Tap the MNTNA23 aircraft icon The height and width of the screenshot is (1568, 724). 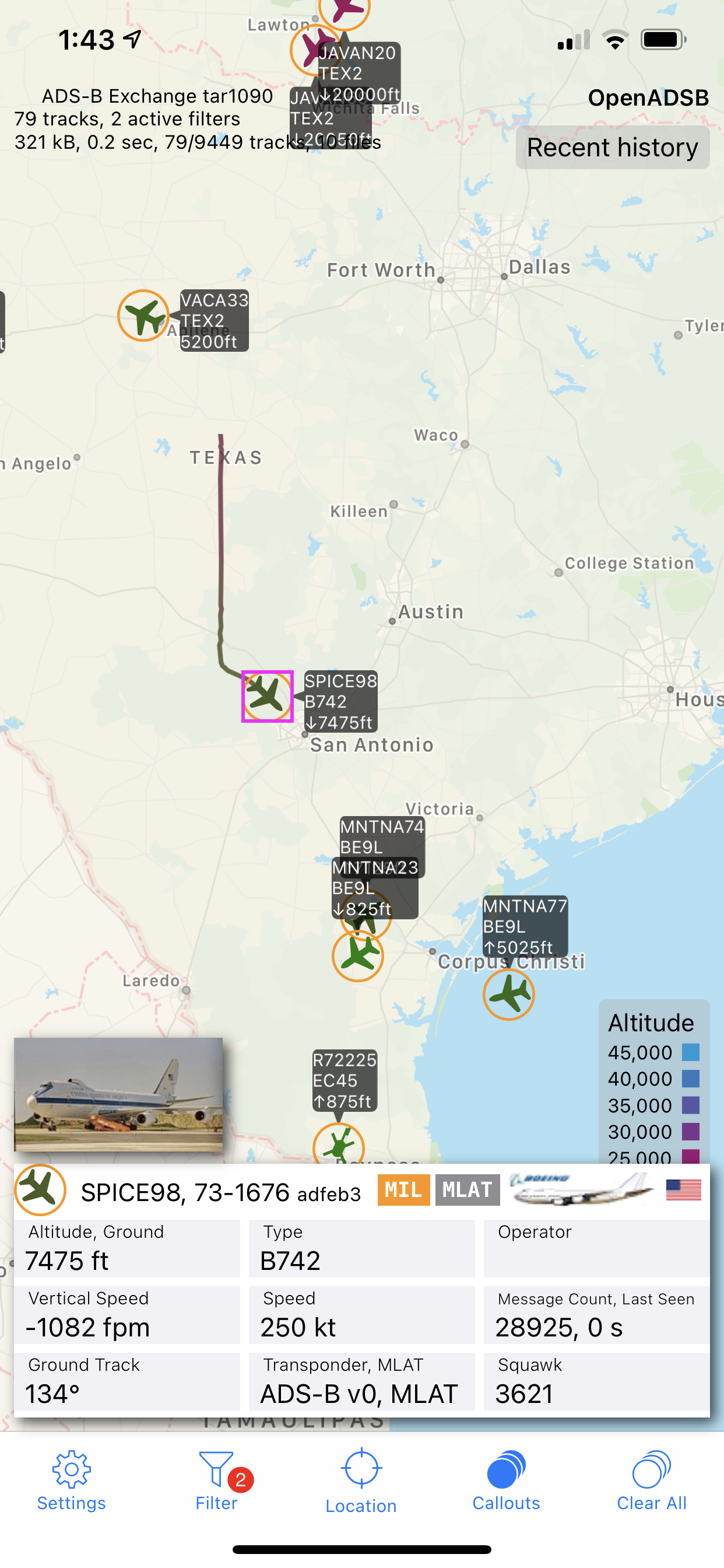coord(358,956)
